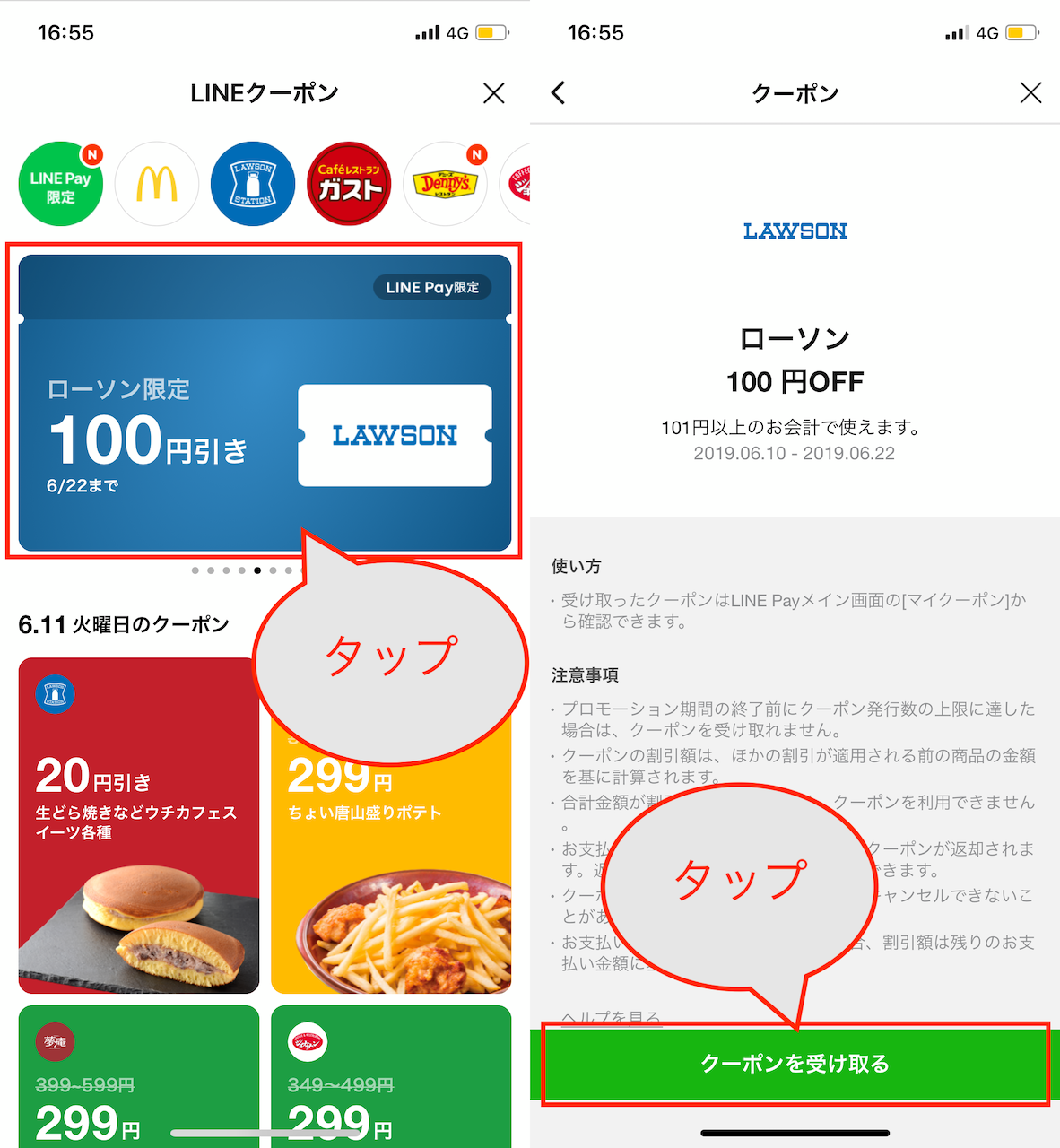Select the LINE Pay限定 brand circle
The width and height of the screenshot is (1060, 1148).
tap(60, 184)
